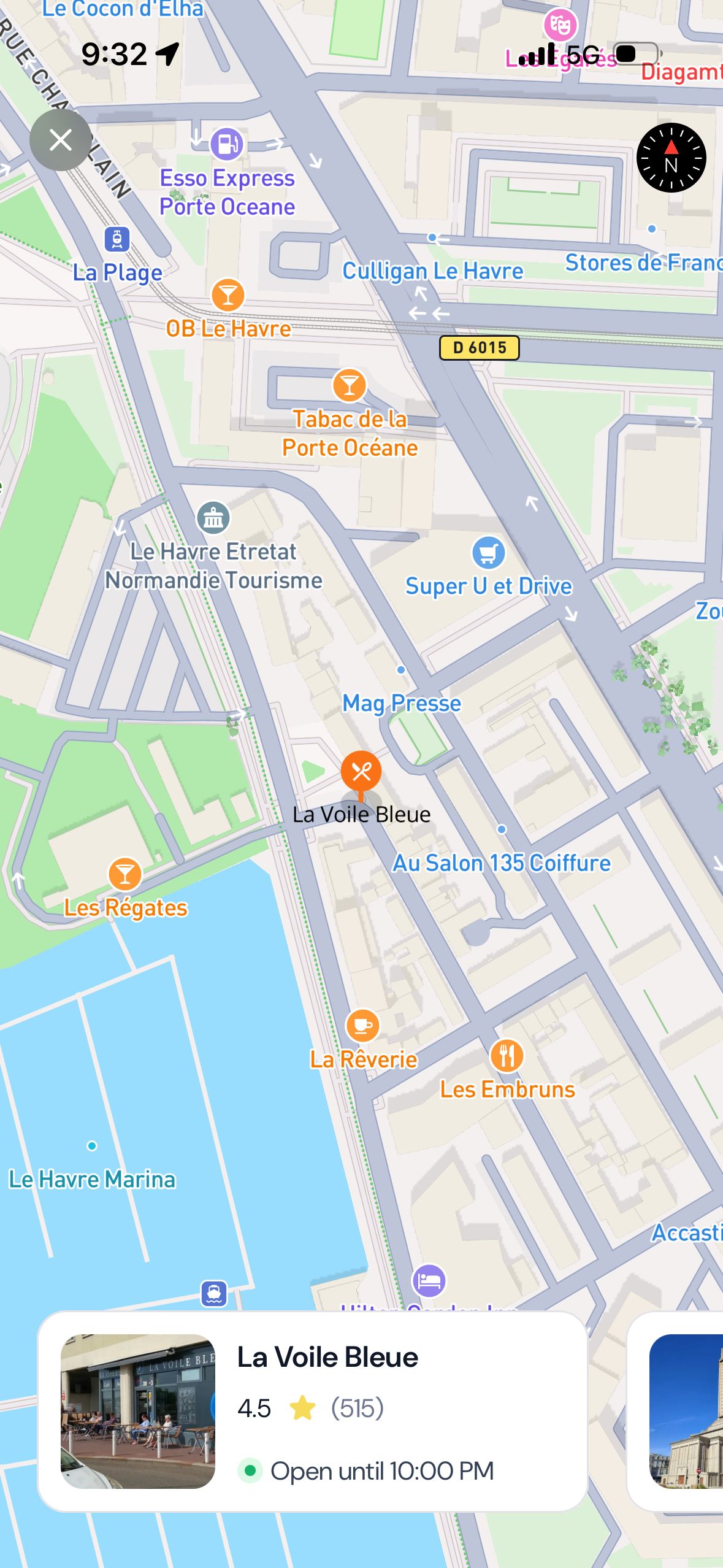Tap the Super U et Drive pin
Image resolution: width=723 pixels, height=1568 pixels.
click(x=488, y=553)
